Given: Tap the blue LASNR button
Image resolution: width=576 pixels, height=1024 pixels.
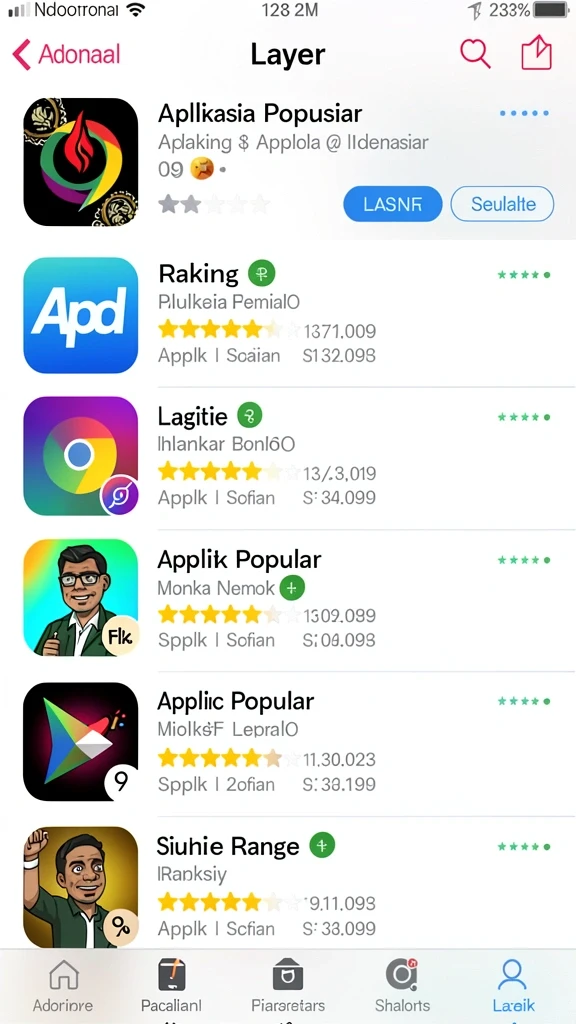Looking at the screenshot, I should coord(392,204).
